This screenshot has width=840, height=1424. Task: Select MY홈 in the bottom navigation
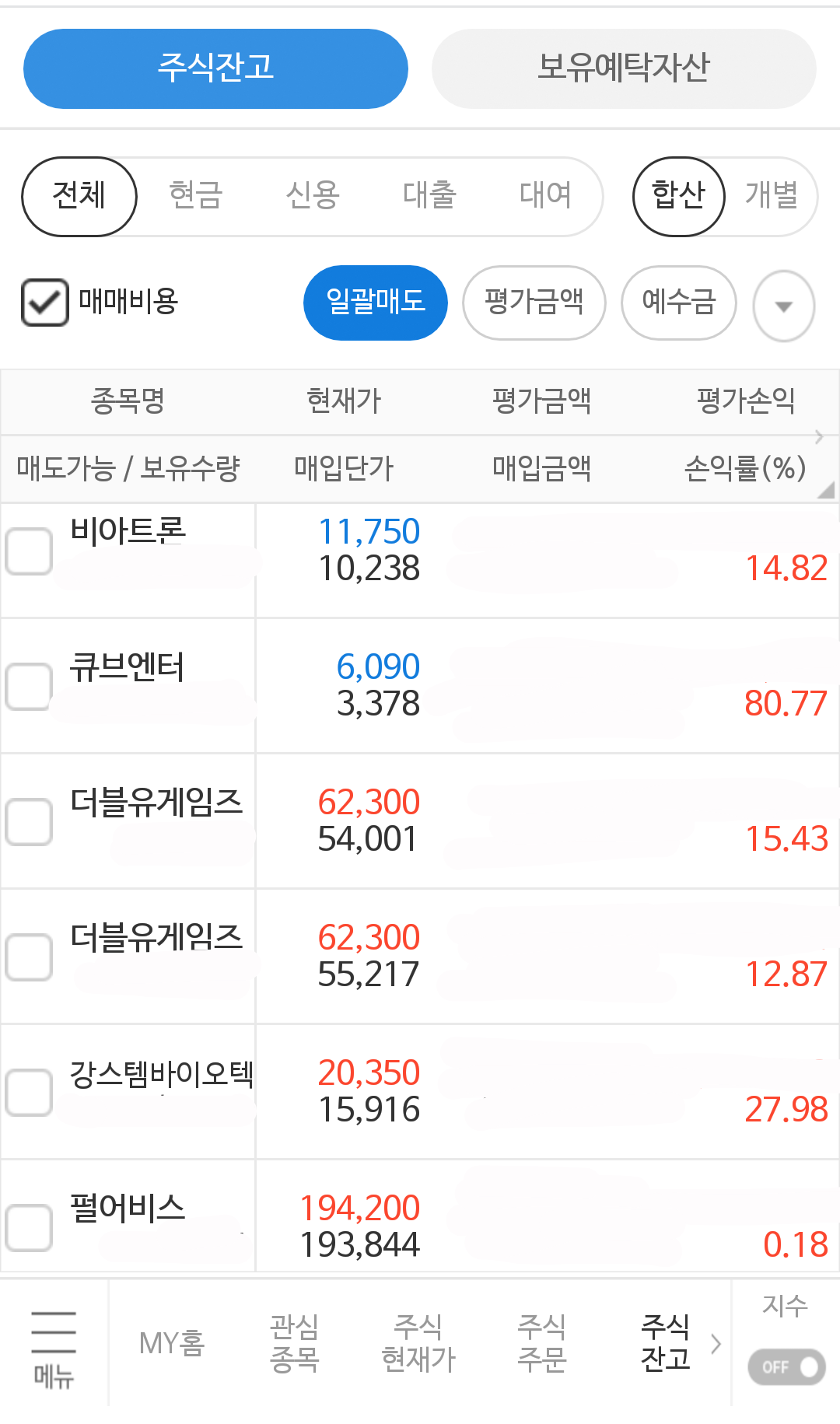pos(173,1342)
